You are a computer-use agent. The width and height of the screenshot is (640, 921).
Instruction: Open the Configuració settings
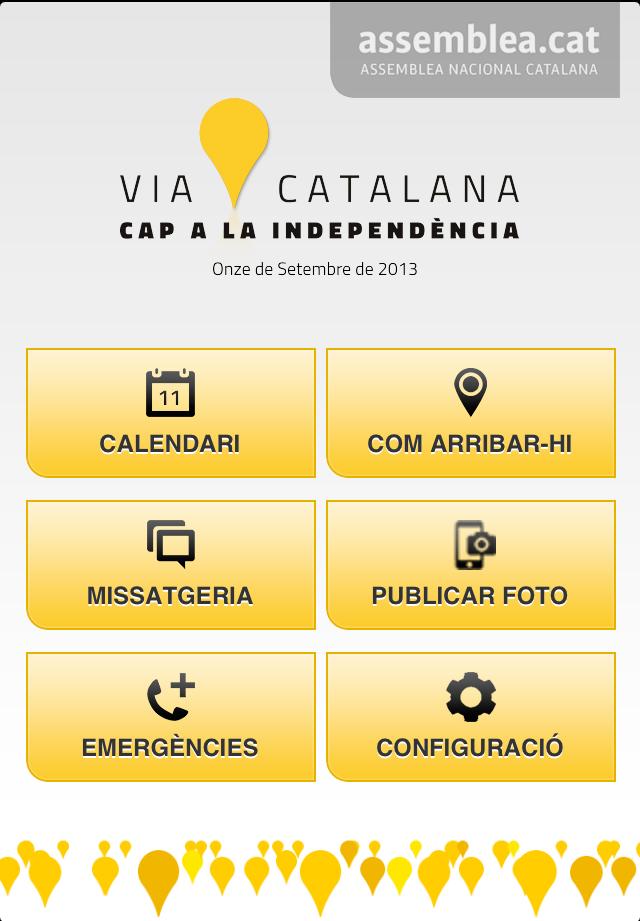tap(470, 717)
